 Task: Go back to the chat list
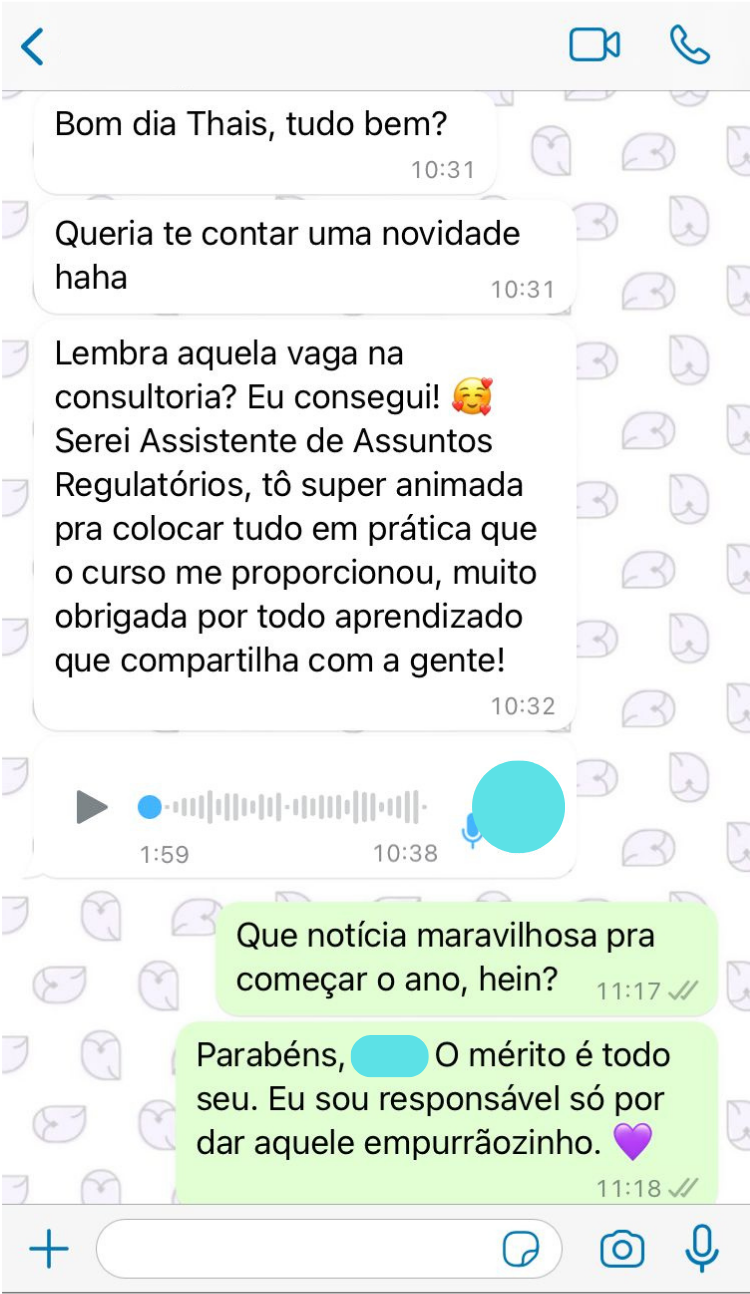[33, 46]
